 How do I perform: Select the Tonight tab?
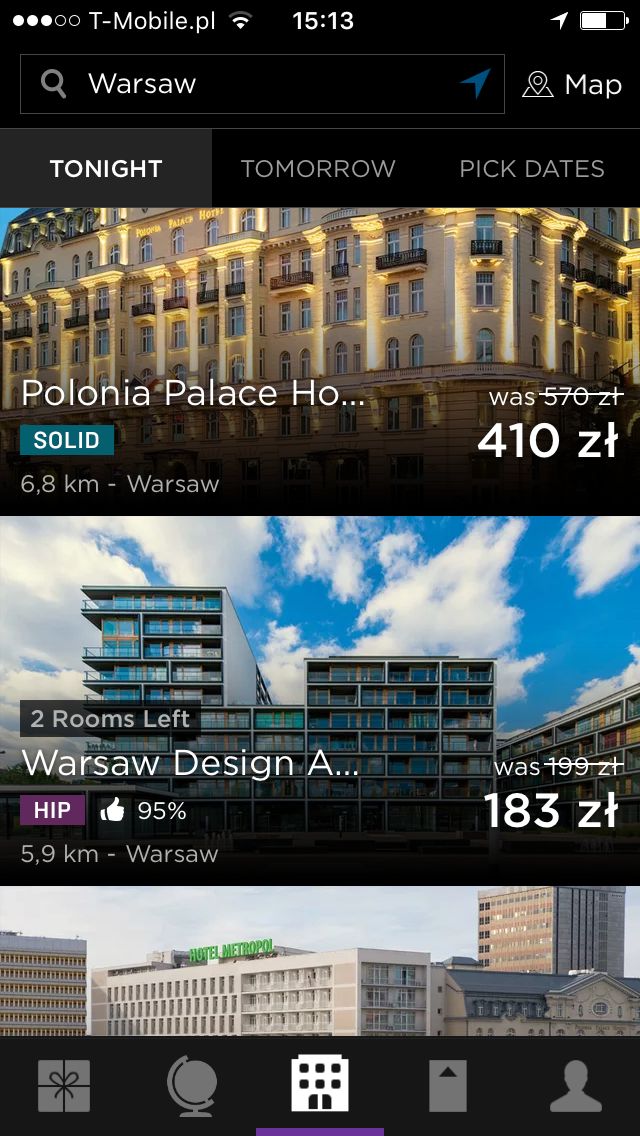106,168
